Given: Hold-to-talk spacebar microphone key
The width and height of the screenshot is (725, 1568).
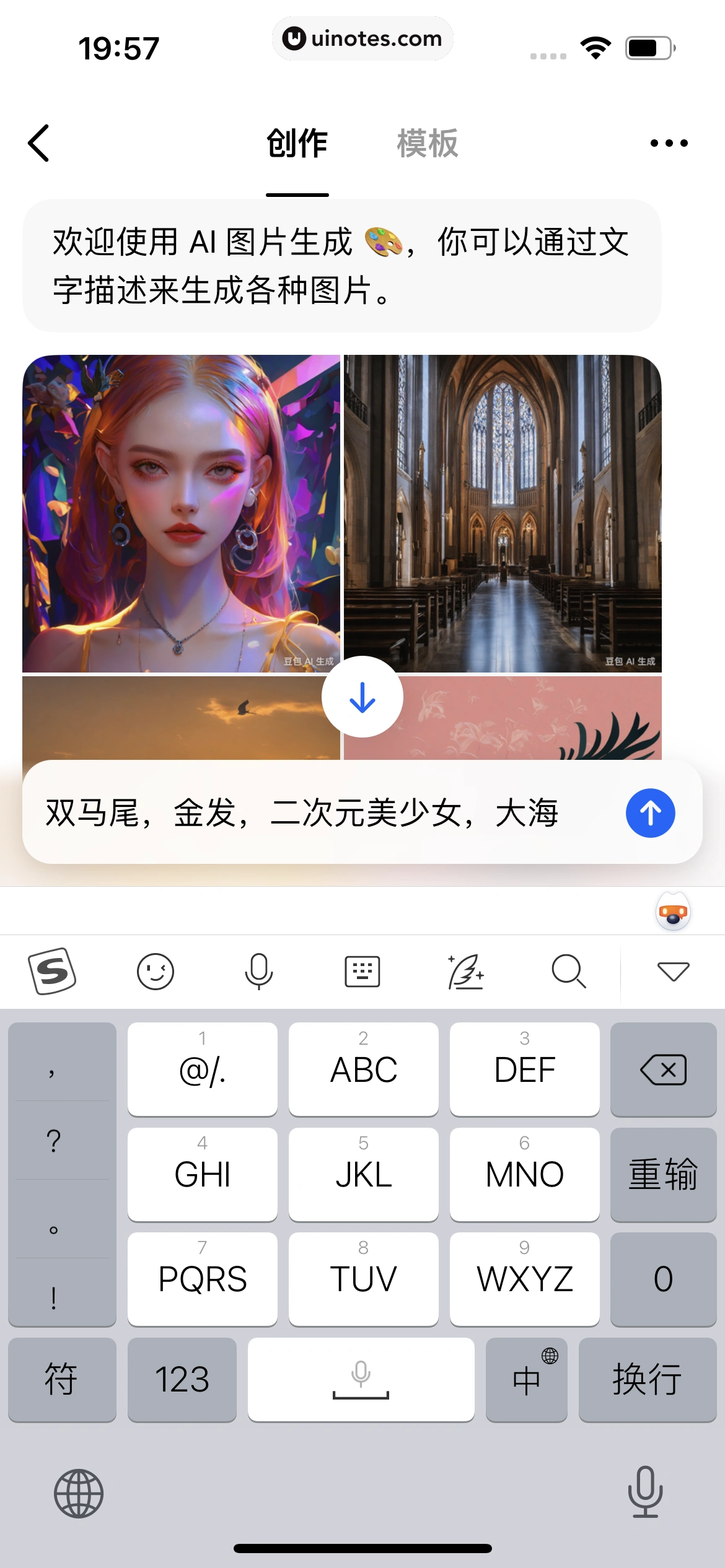Looking at the screenshot, I should (x=361, y=1380).
